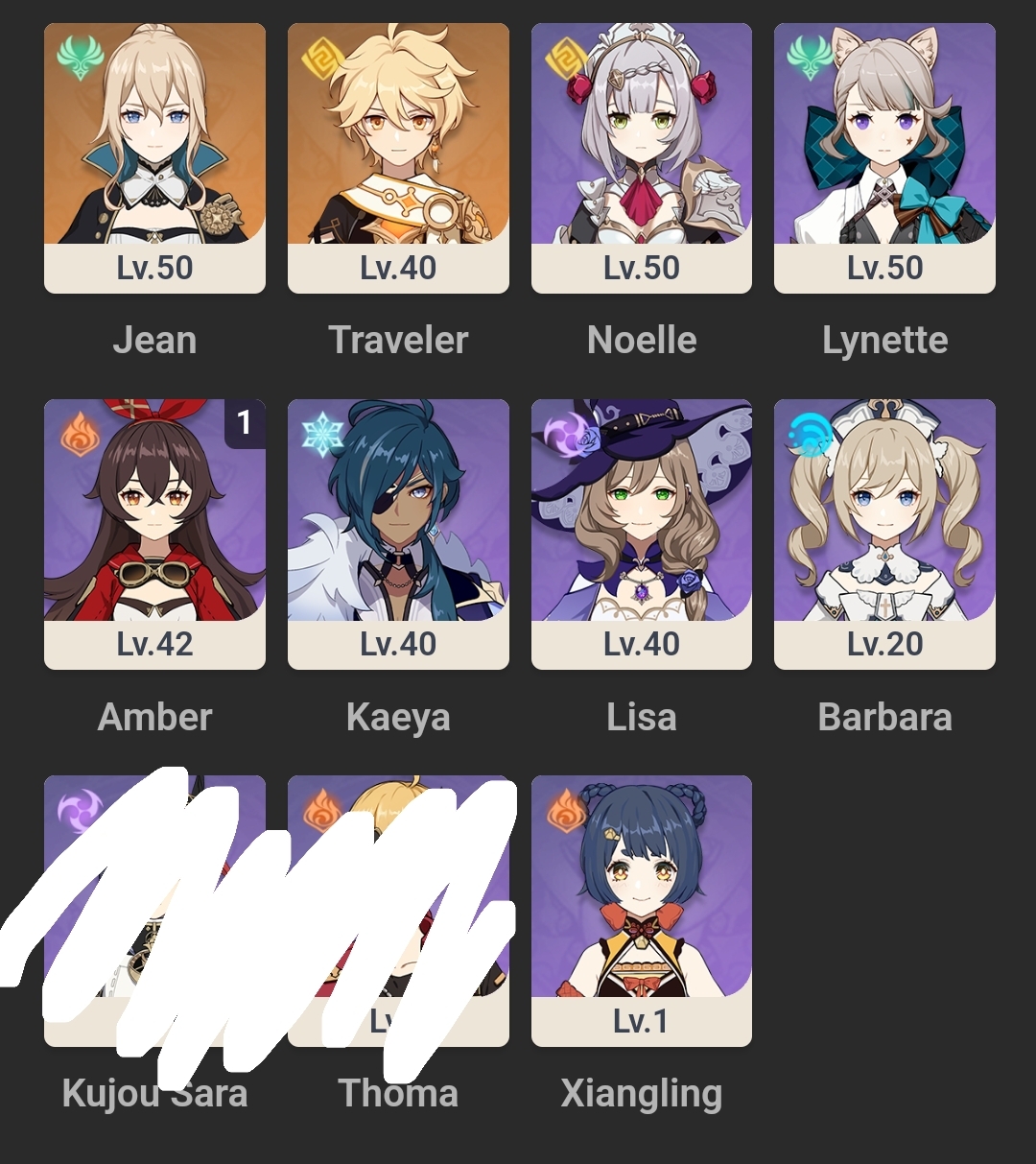Open Xiangling's Lv.1 card
The image size is (1036, 1164).
(642, 910)
